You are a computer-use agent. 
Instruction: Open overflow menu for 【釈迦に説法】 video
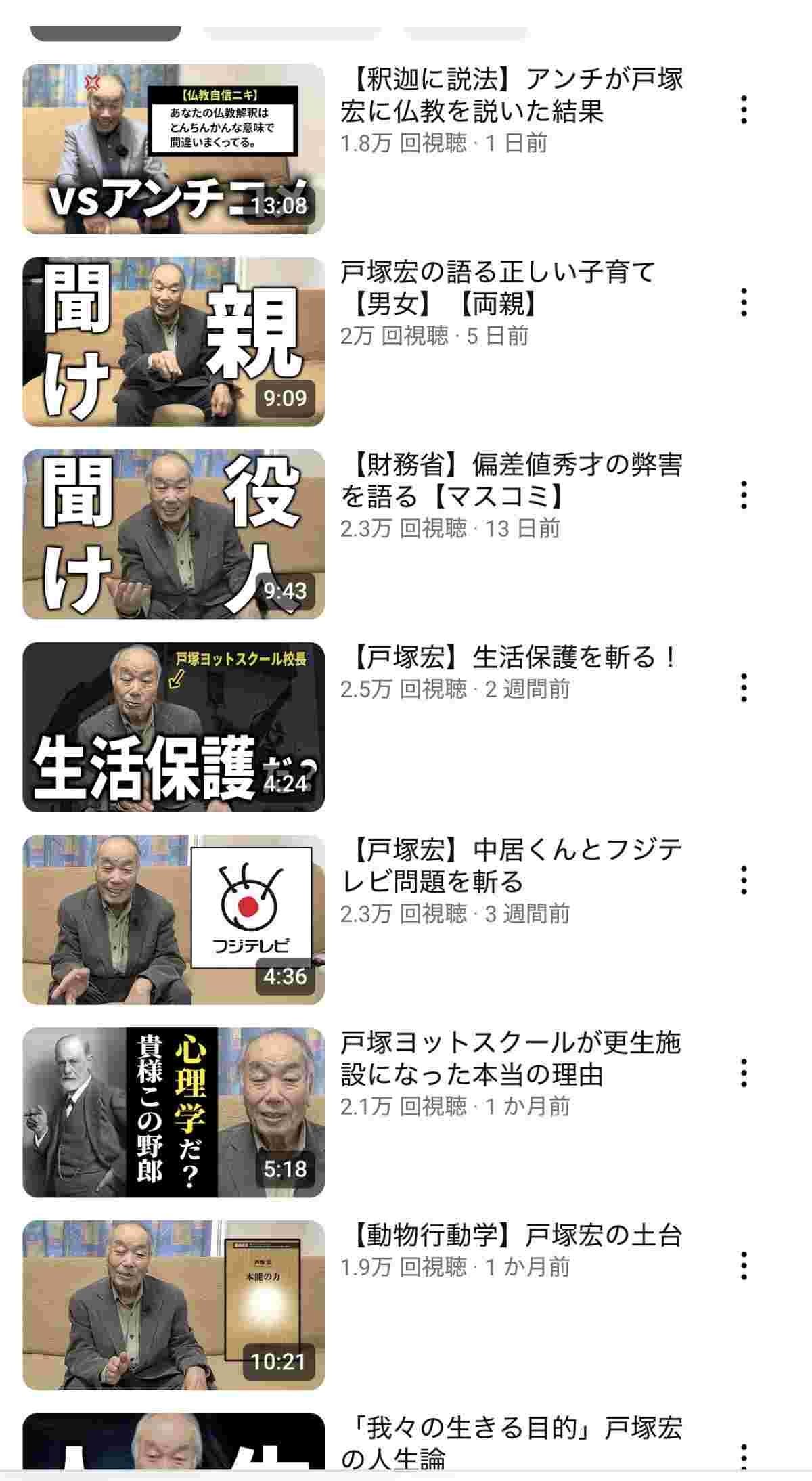(x=744, y=110)
